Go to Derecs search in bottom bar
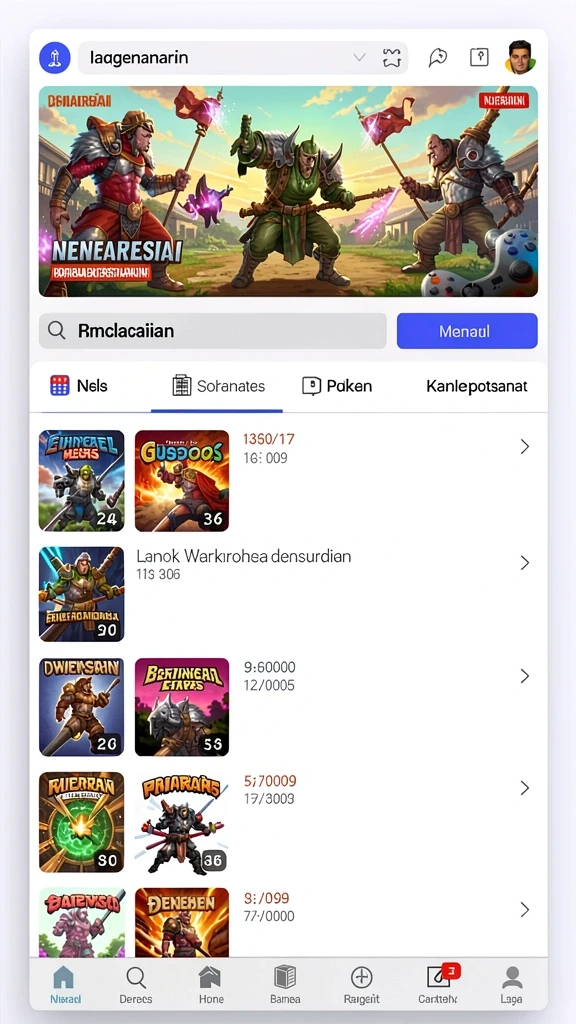 click(136, 985)
